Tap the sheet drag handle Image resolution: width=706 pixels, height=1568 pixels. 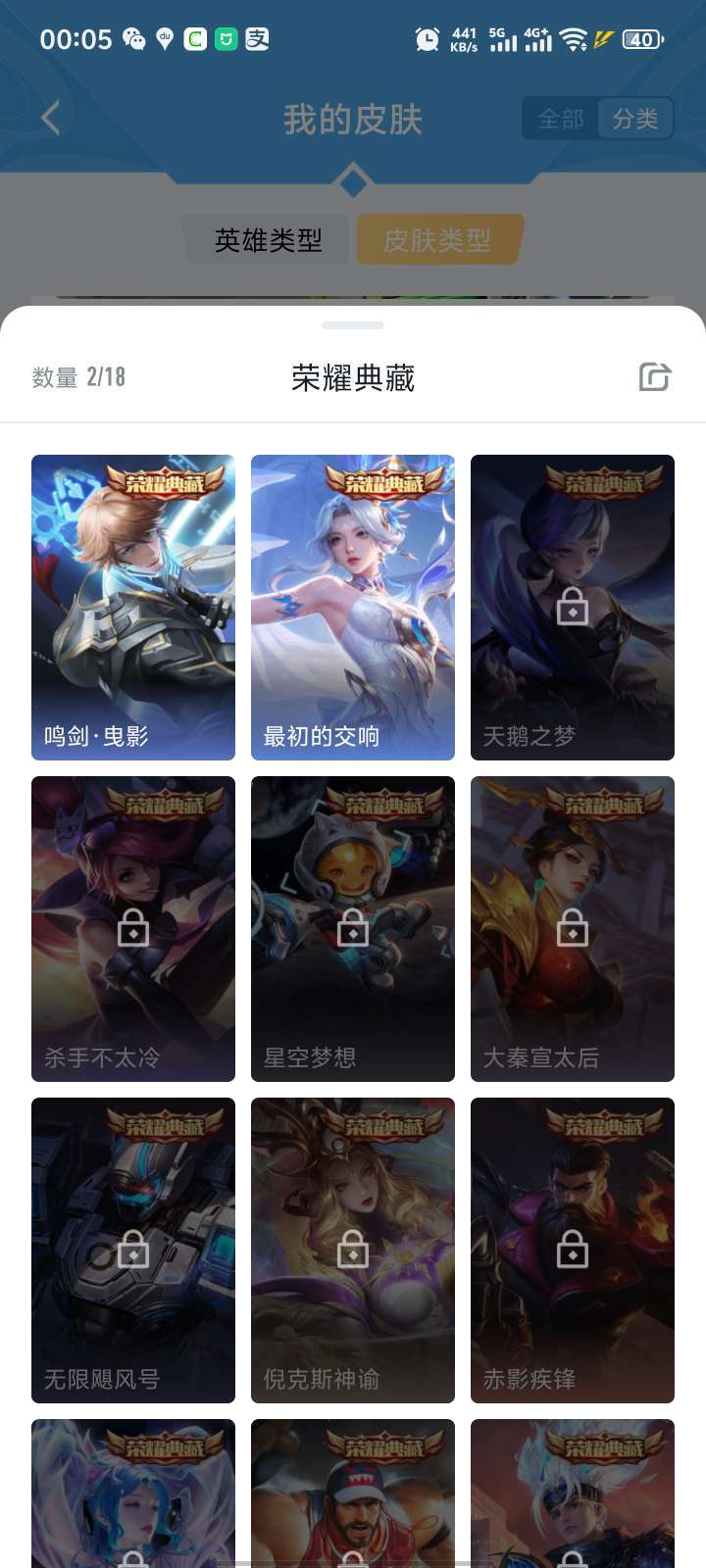[353, 325]
